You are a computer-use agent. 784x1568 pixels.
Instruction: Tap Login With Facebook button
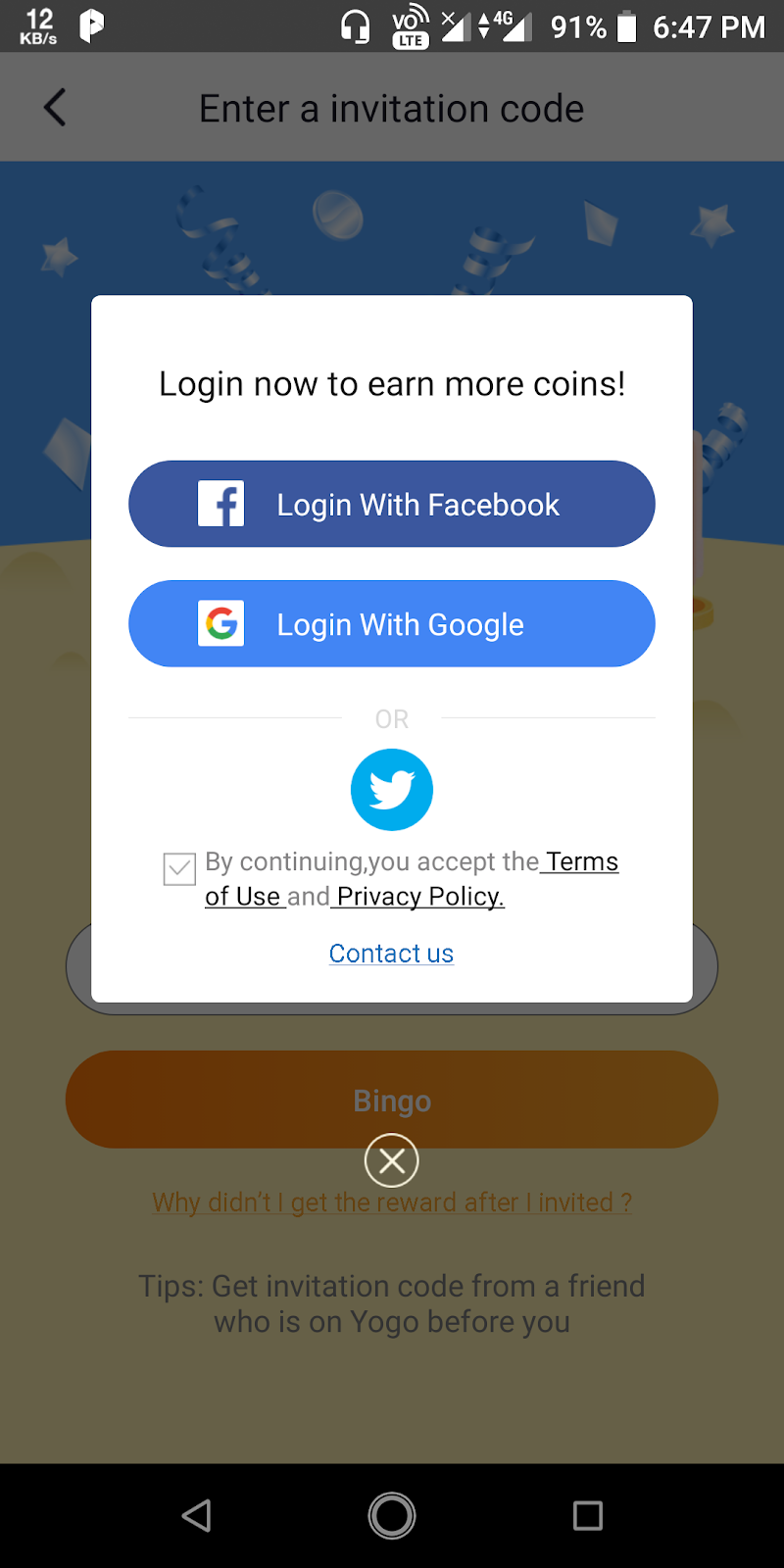(x=391, y=504)
